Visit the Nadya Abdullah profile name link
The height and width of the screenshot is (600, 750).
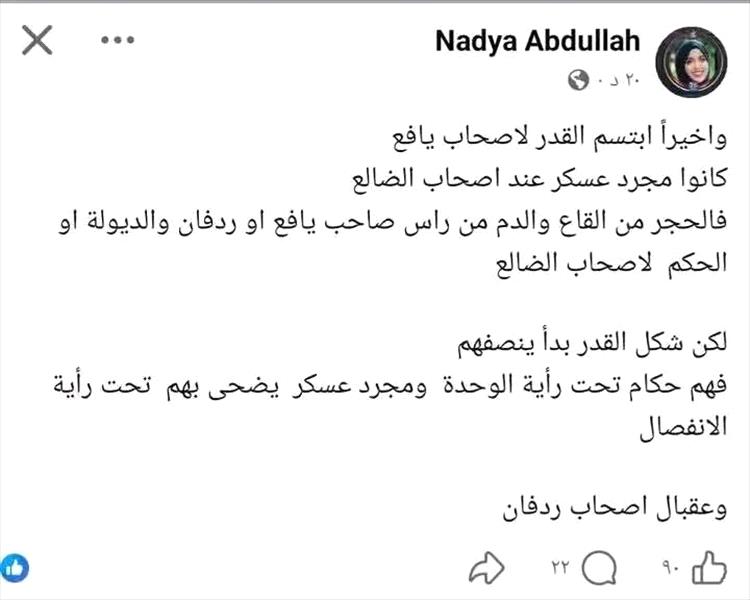tap(539, 42)
